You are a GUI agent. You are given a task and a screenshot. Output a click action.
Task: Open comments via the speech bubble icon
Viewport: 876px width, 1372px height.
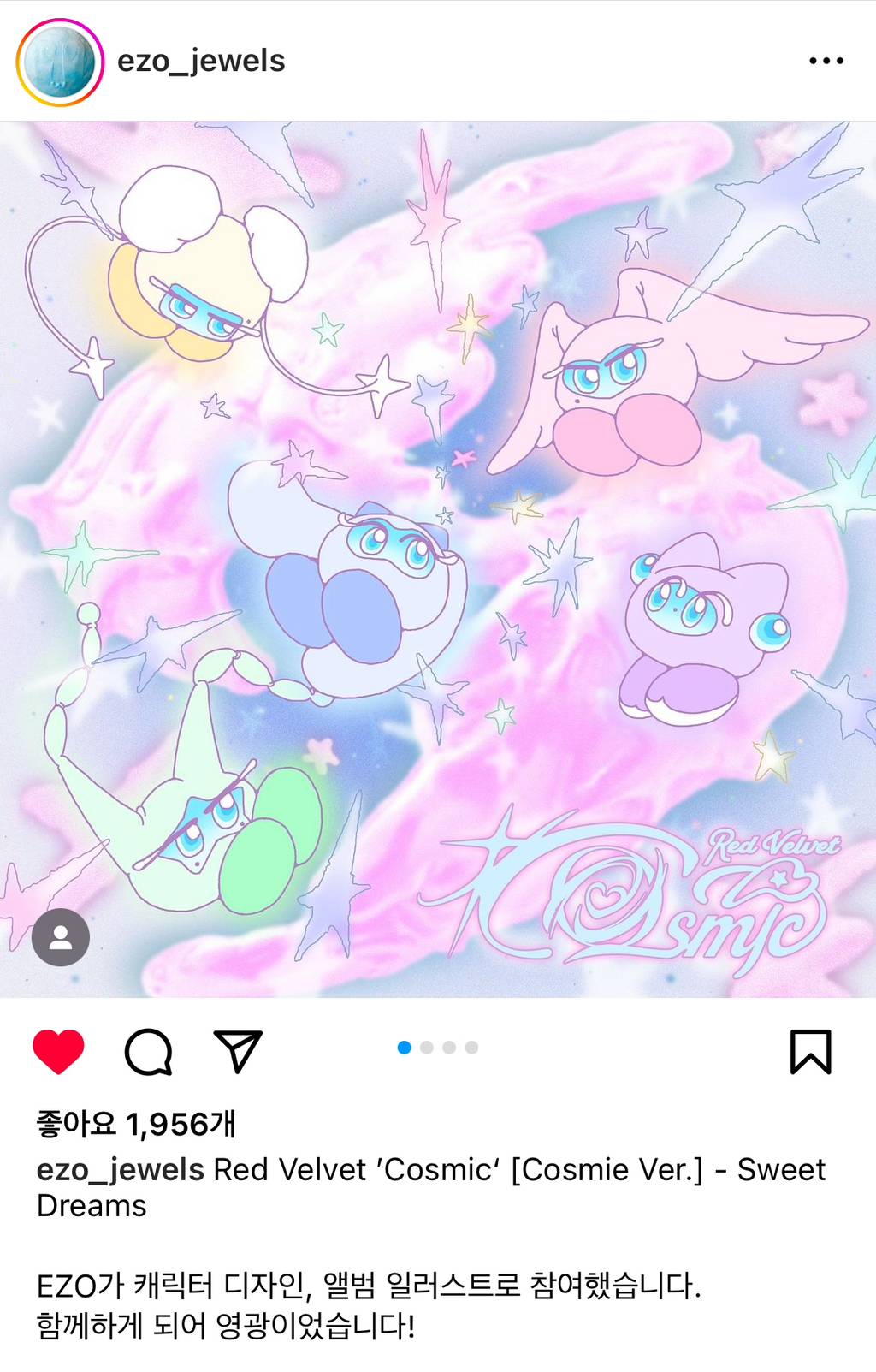149,1051
